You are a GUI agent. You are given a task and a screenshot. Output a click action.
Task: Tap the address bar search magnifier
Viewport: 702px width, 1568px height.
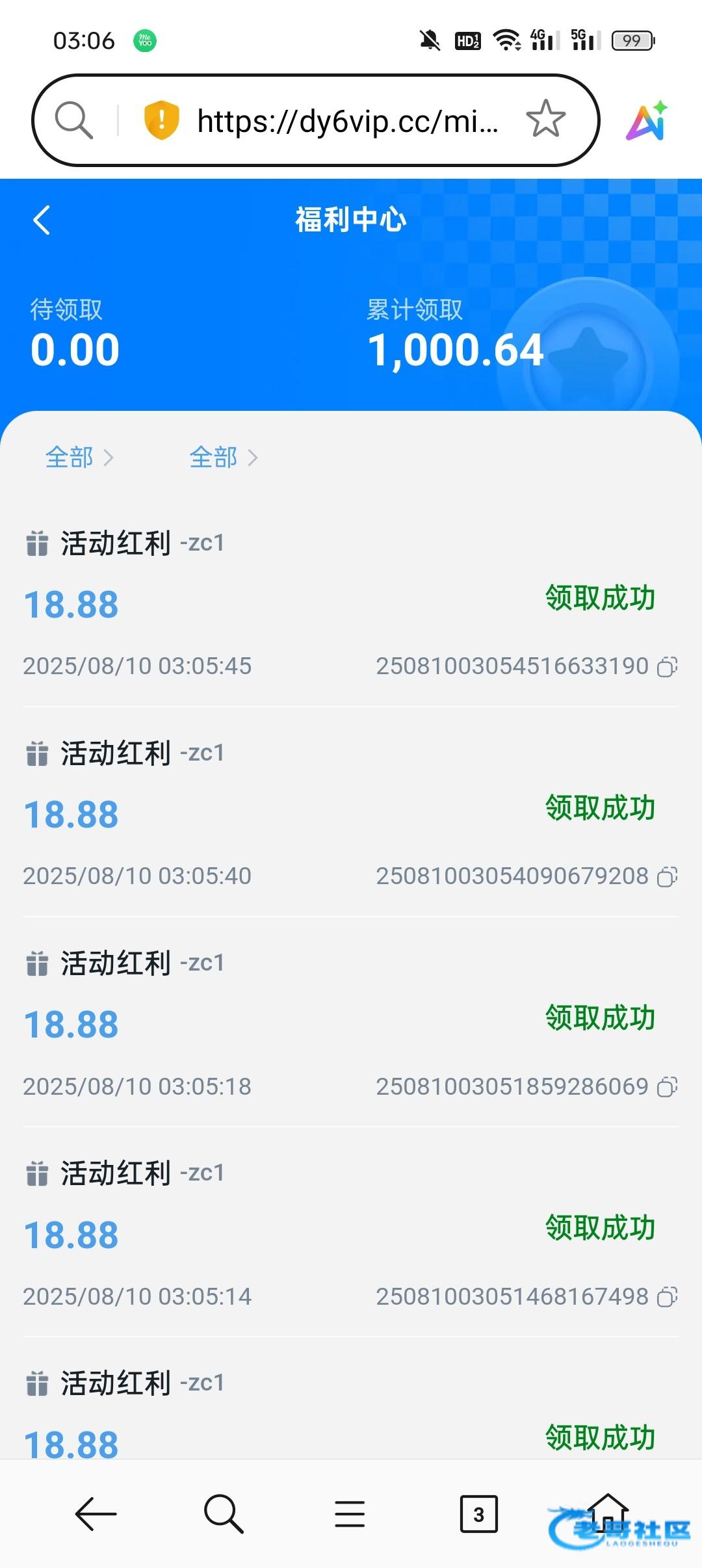(73, 120)
